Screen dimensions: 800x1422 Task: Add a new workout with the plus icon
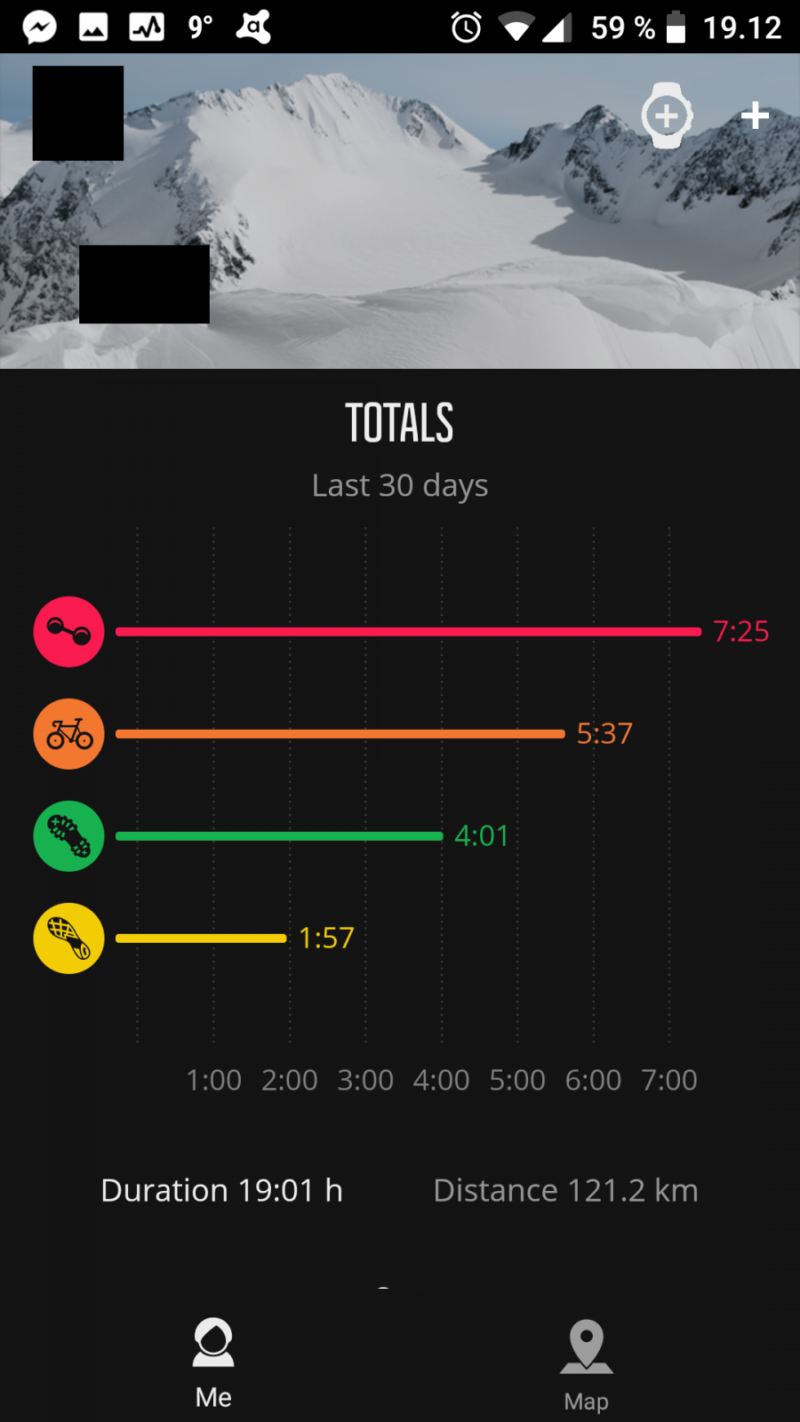click(x=754, y=117)
